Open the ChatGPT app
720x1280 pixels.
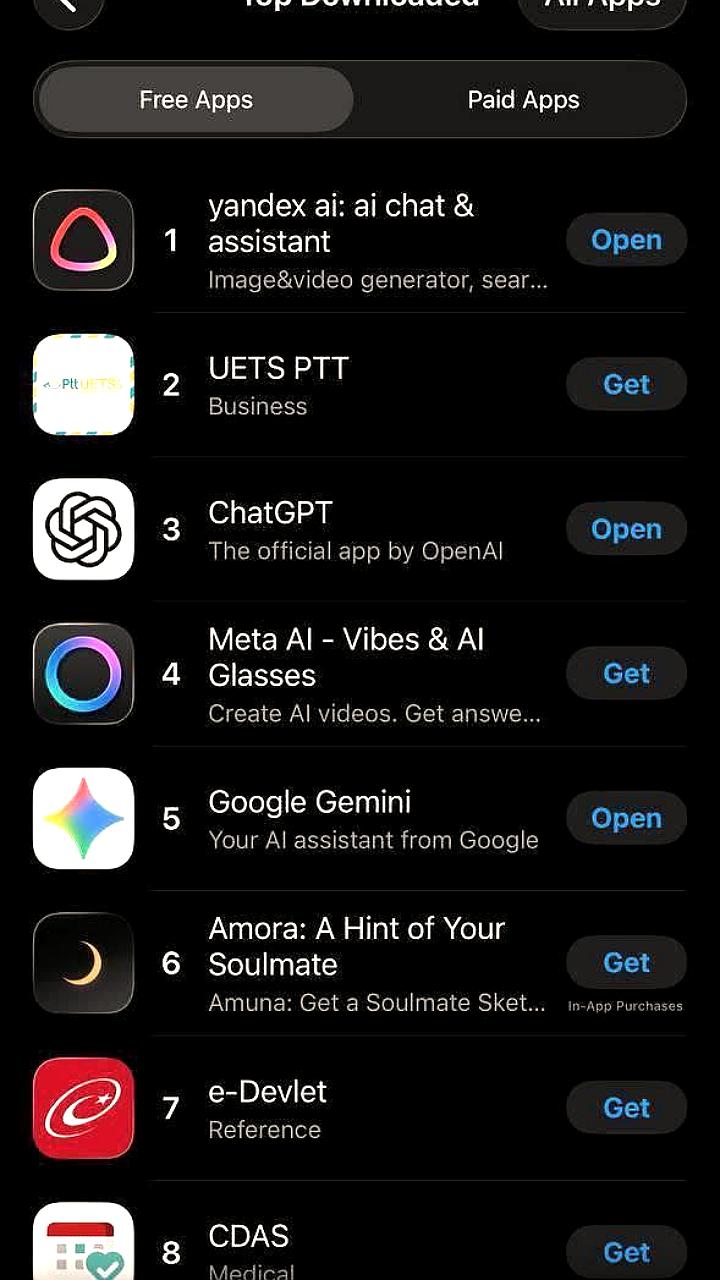pos(626,529)
